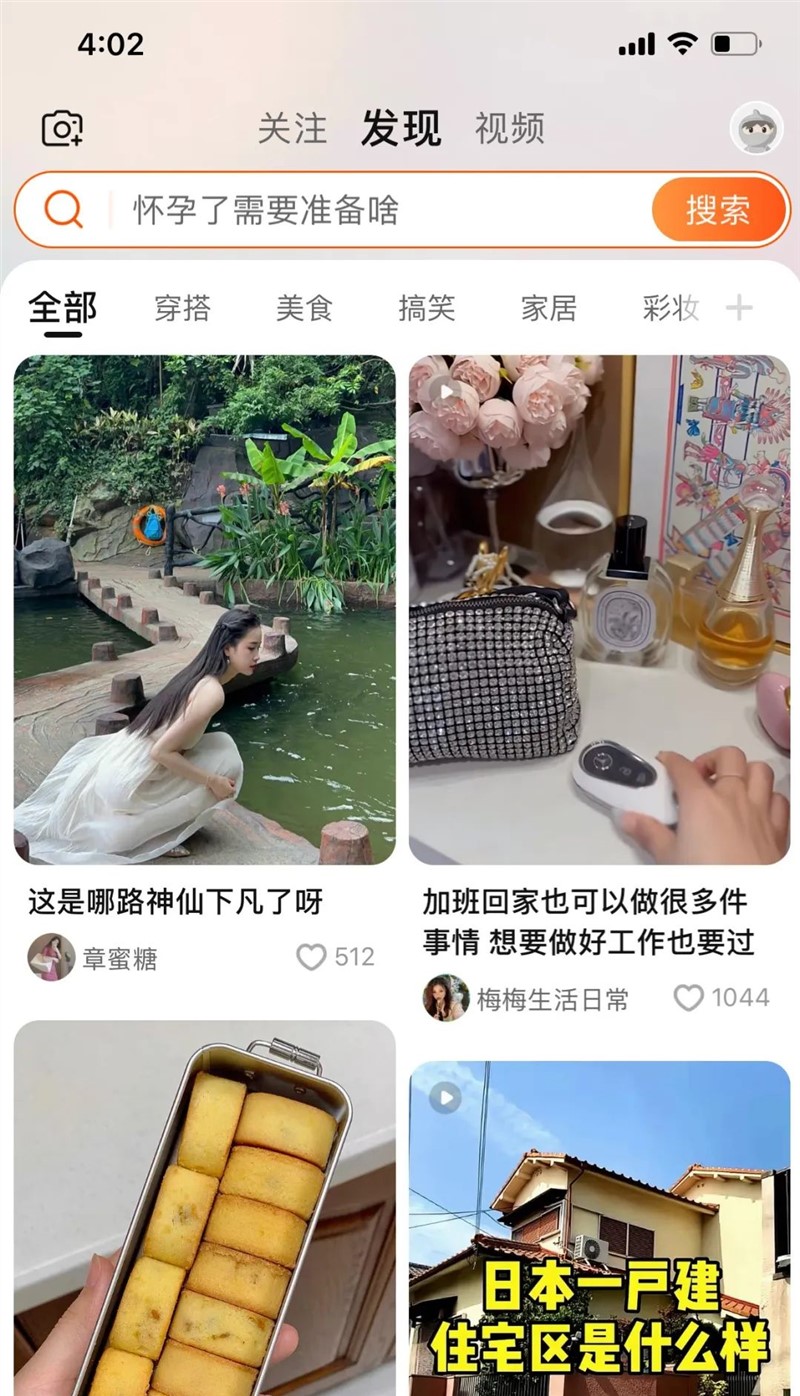
Task: Open the baked cake thumbnail post
Action: tap(200, 1200)
